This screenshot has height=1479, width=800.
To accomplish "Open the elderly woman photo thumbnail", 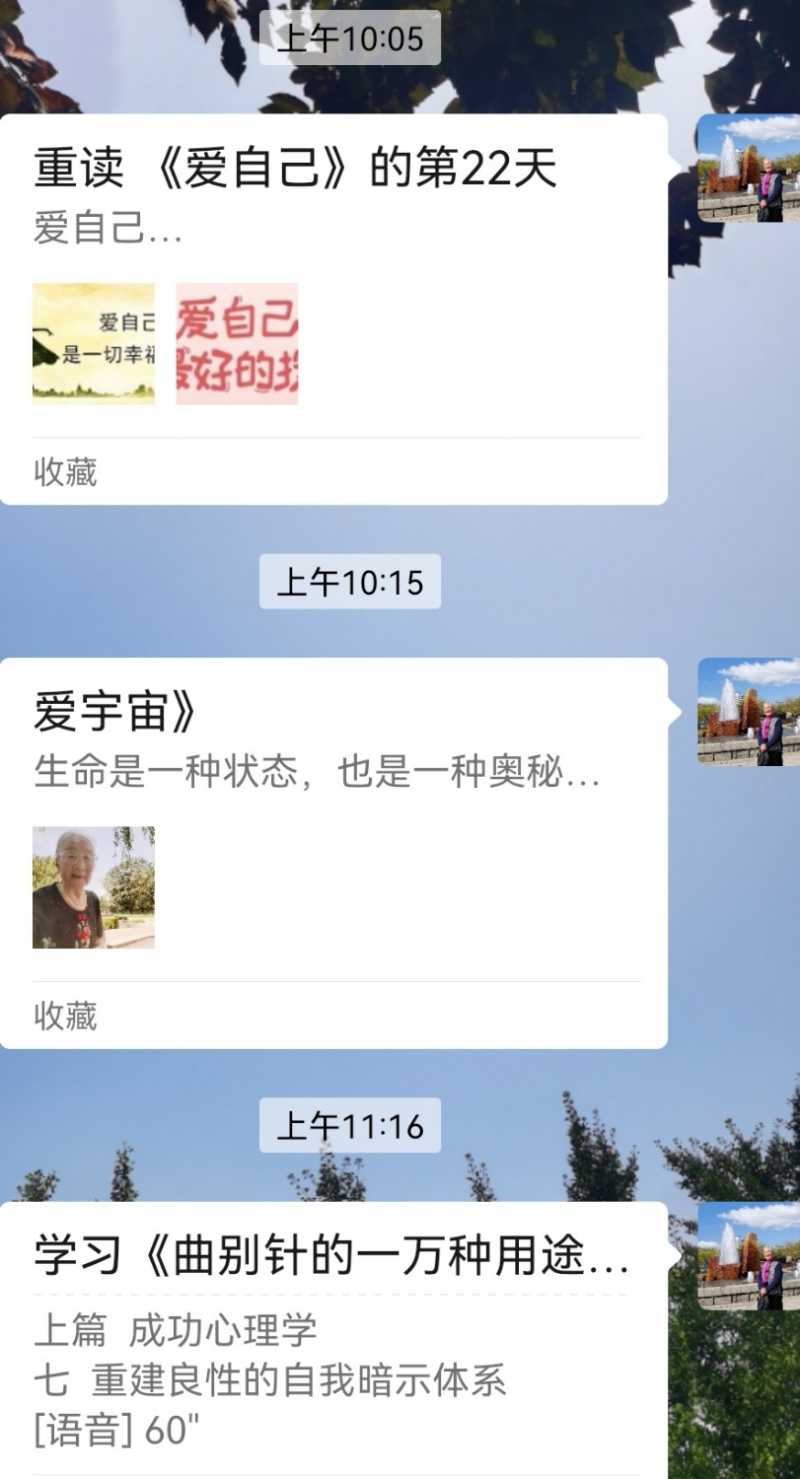I will pos(93,886).
